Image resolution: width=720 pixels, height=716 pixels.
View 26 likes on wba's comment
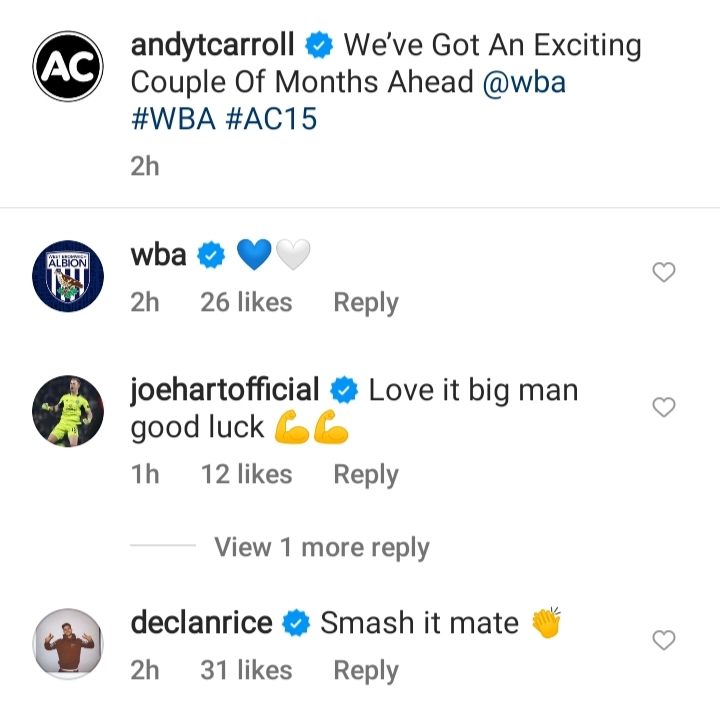point(246,302)
